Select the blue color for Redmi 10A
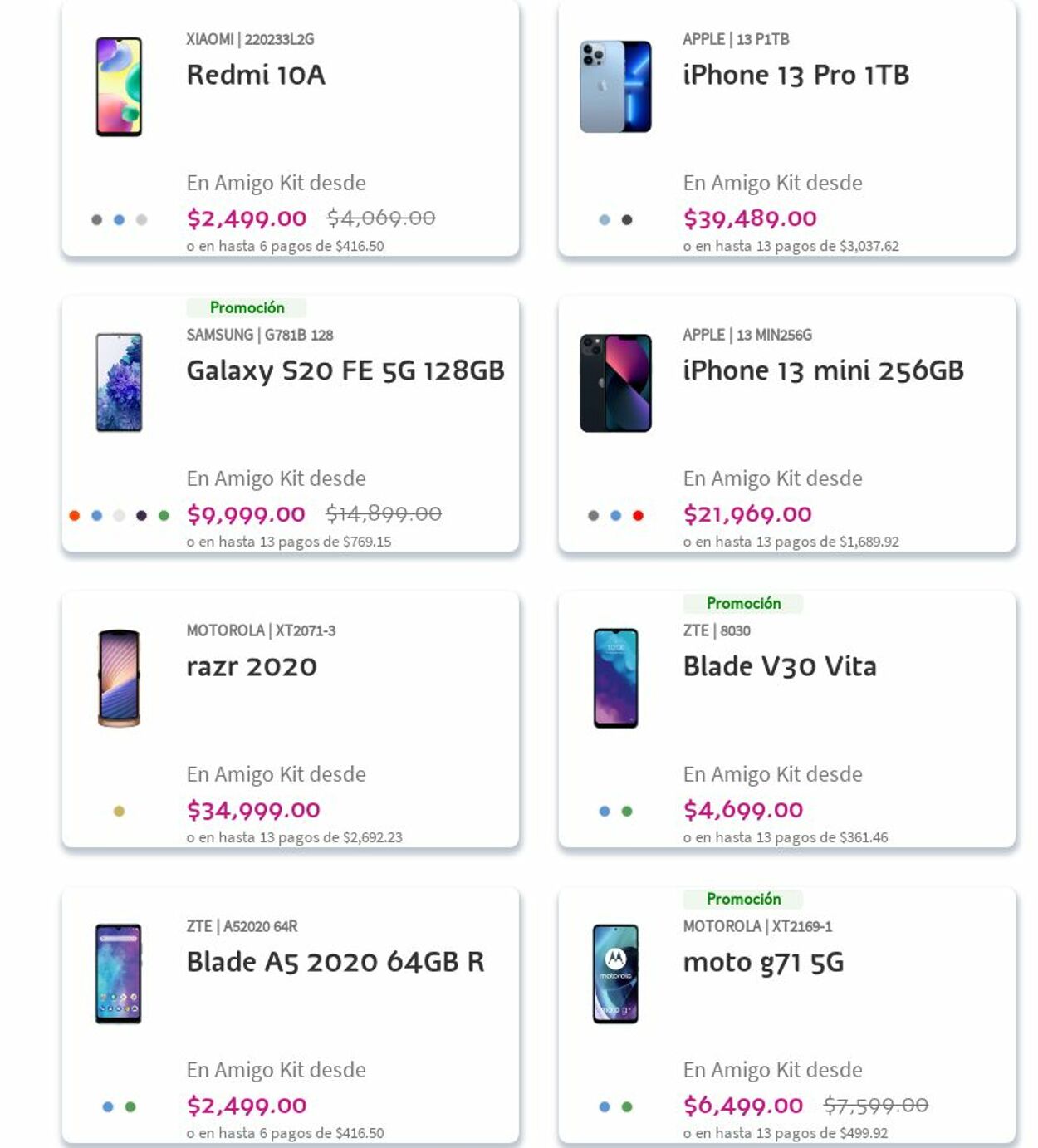The width and height of the screenshot is (1038, 1148). (119, 220)
